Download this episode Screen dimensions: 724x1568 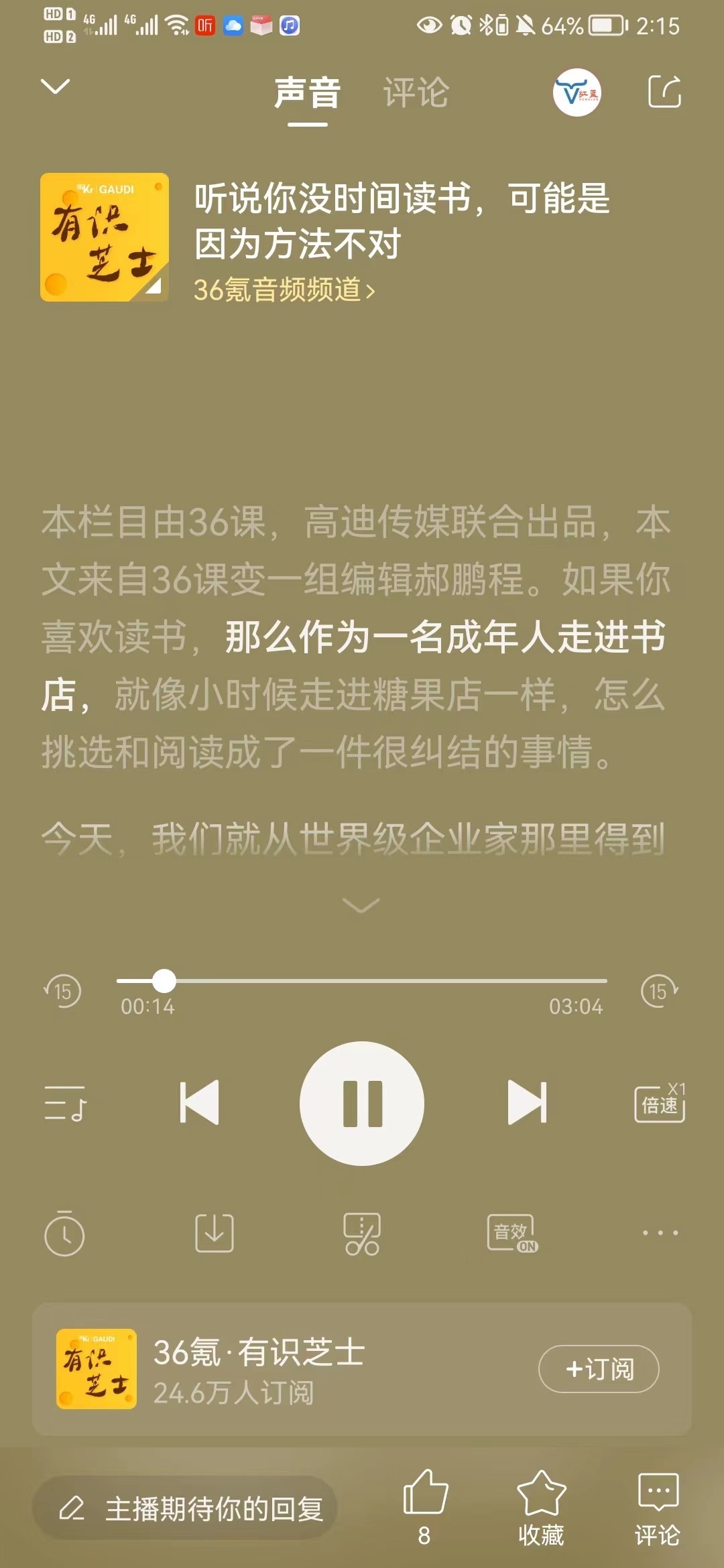pos(214,1233)
